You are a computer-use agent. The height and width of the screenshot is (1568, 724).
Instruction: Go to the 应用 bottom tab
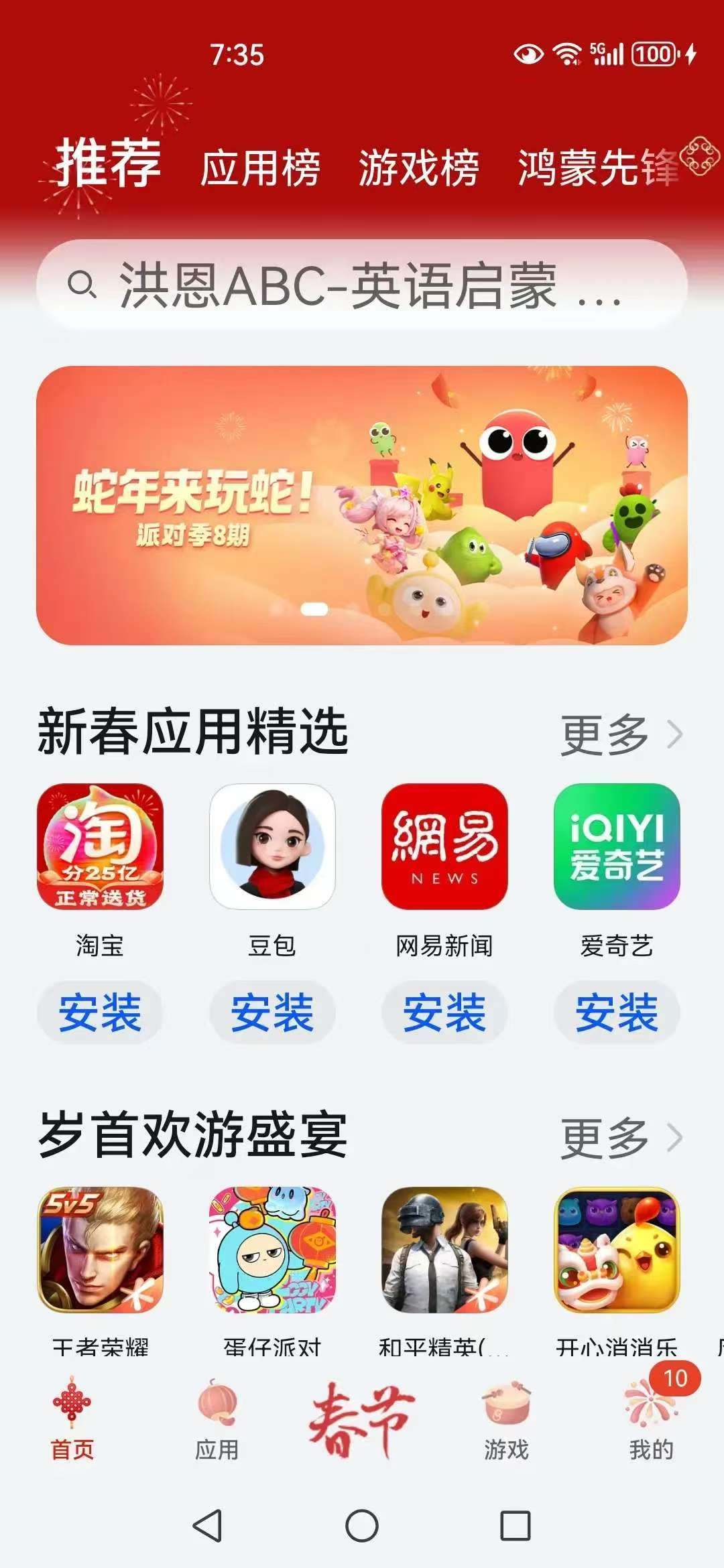(x=217, y=1421)
